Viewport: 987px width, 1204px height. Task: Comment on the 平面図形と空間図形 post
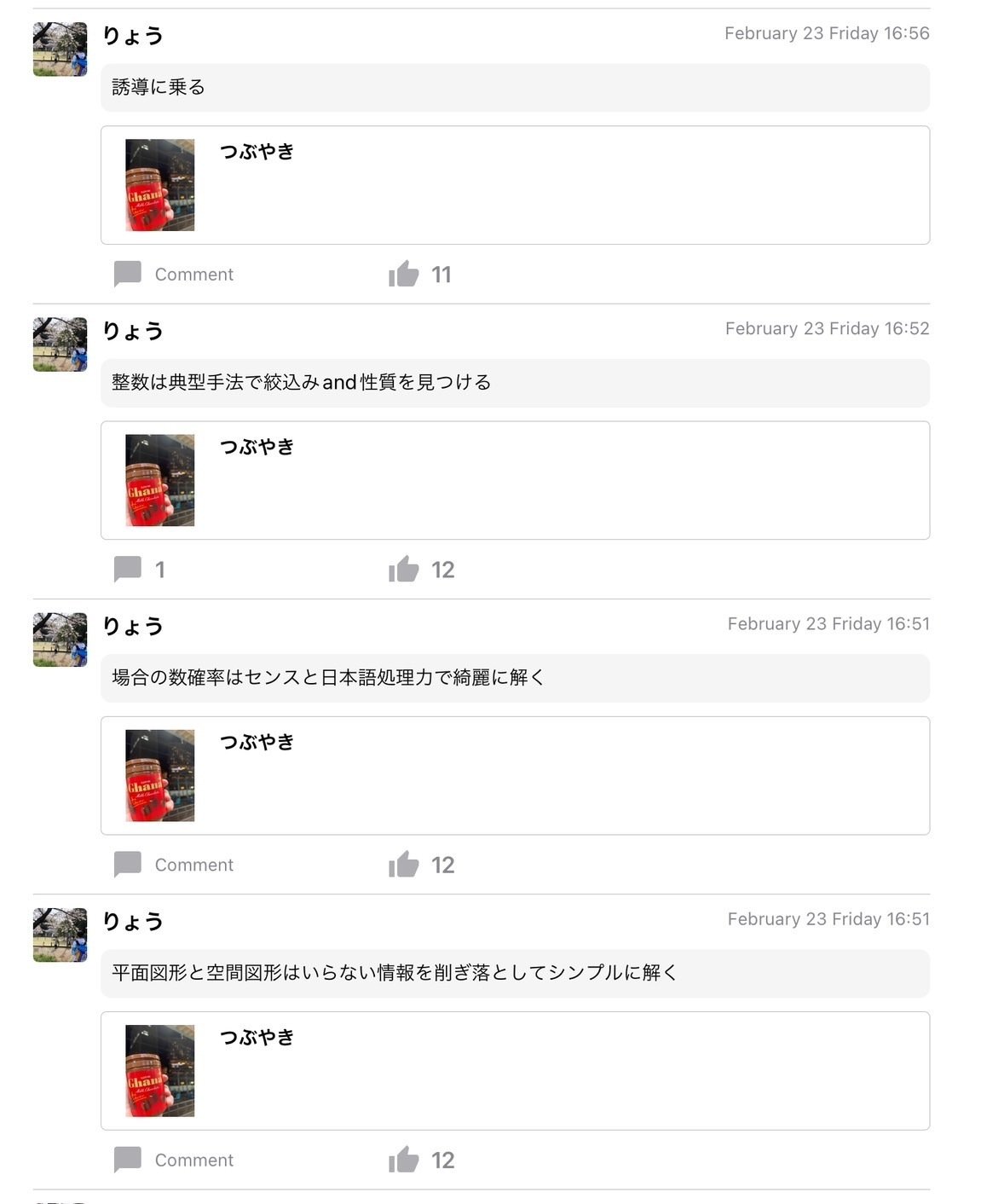tap(174, 1160)
